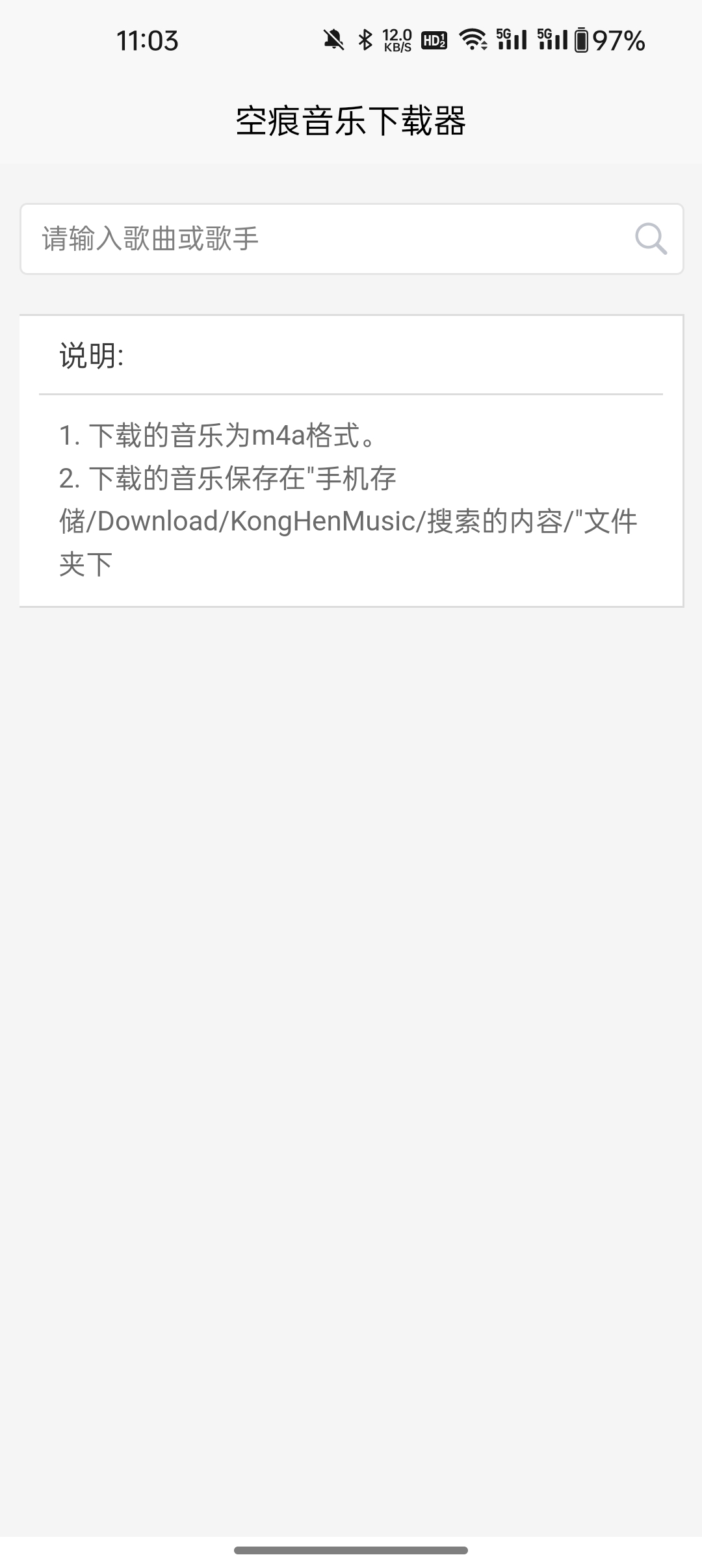Select the divider line below 说明
The width and height of the screenshot is (702, 1568).
351,393
